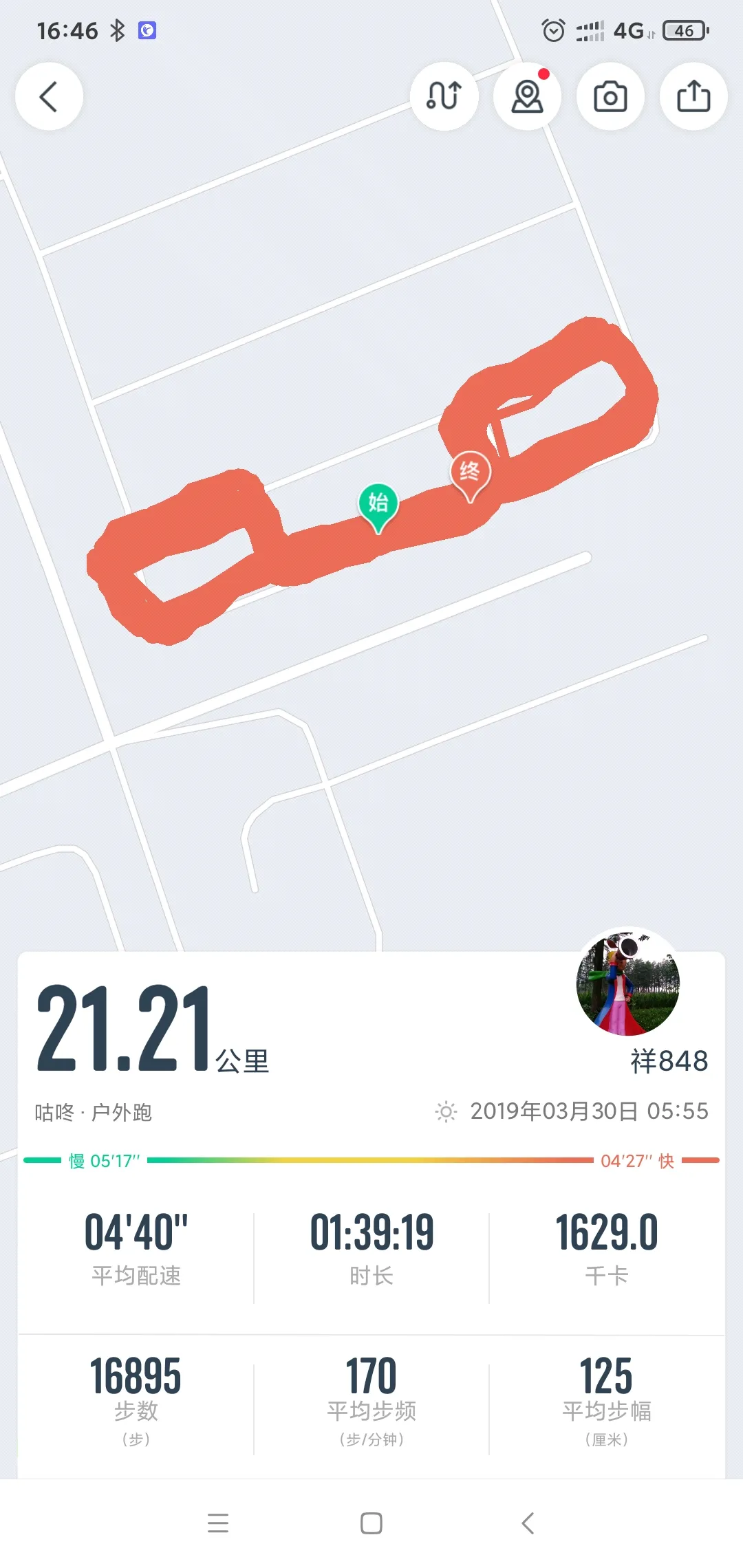Tap the red 终 finish marker

pos(470,474)
